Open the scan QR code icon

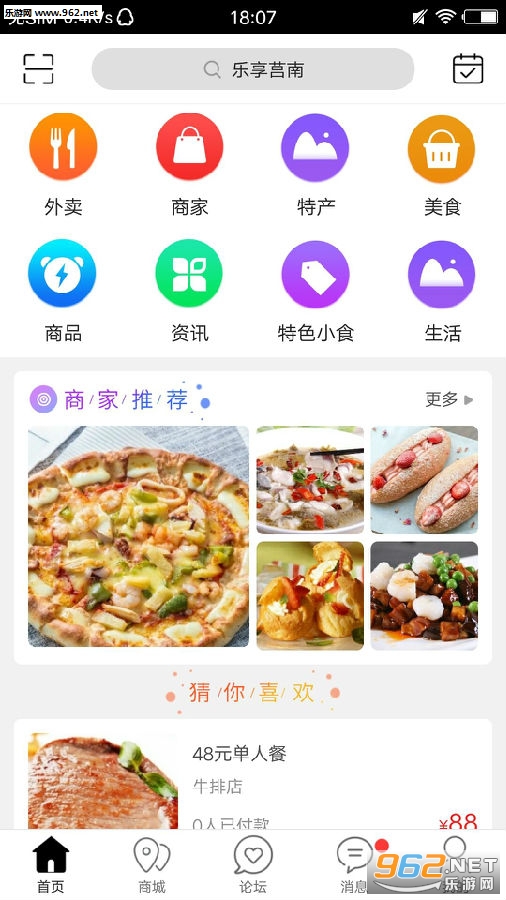(38, 69)
